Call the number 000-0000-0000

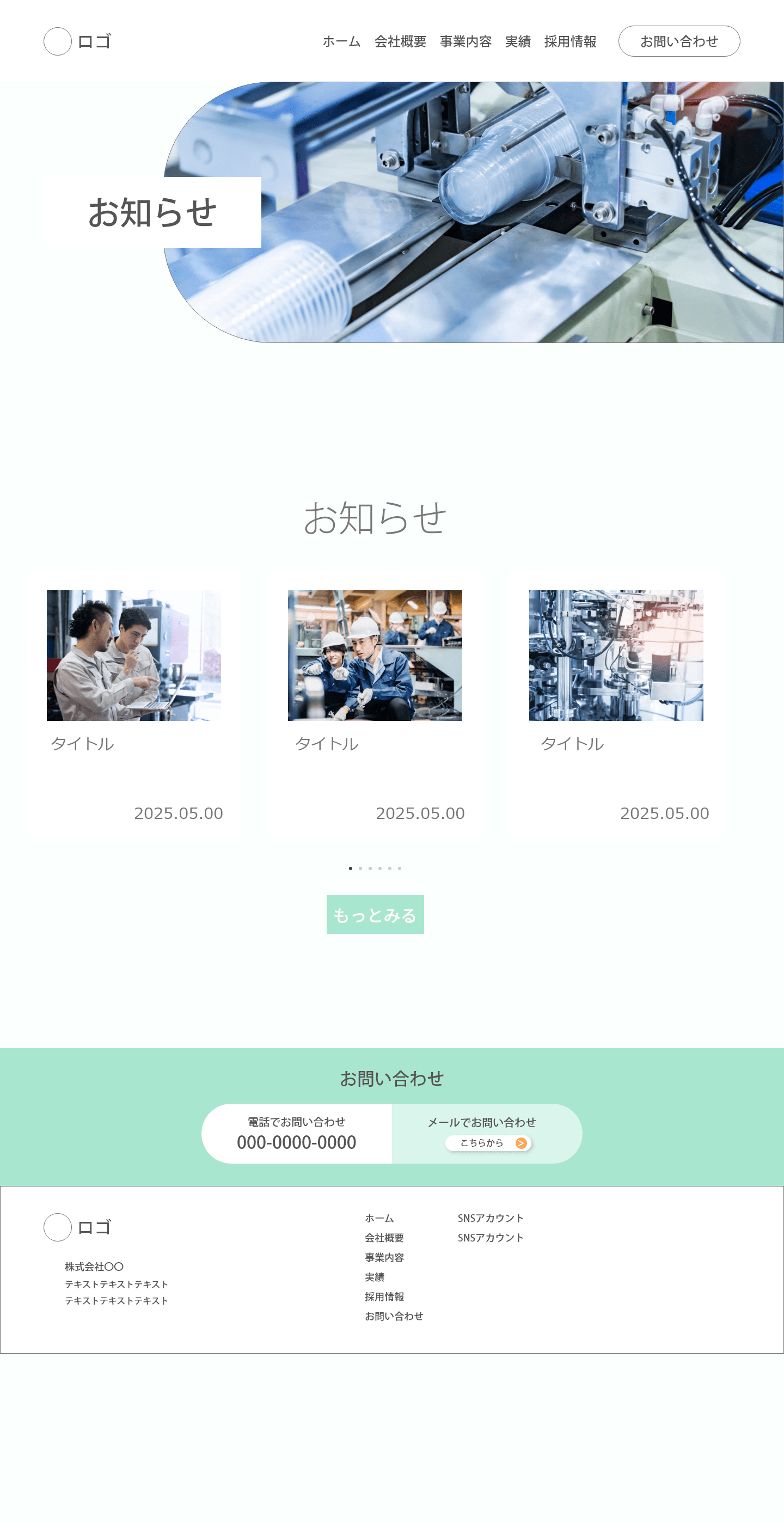(x=296, y=1142)
